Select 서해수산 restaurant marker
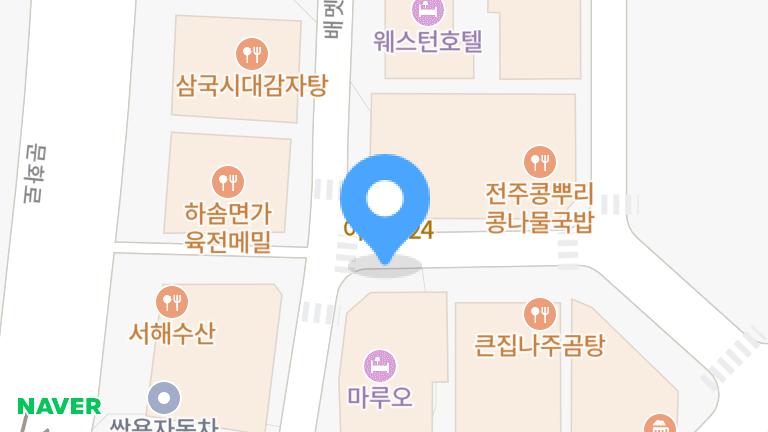The image size is (768, 432). [x=173, y=301]
